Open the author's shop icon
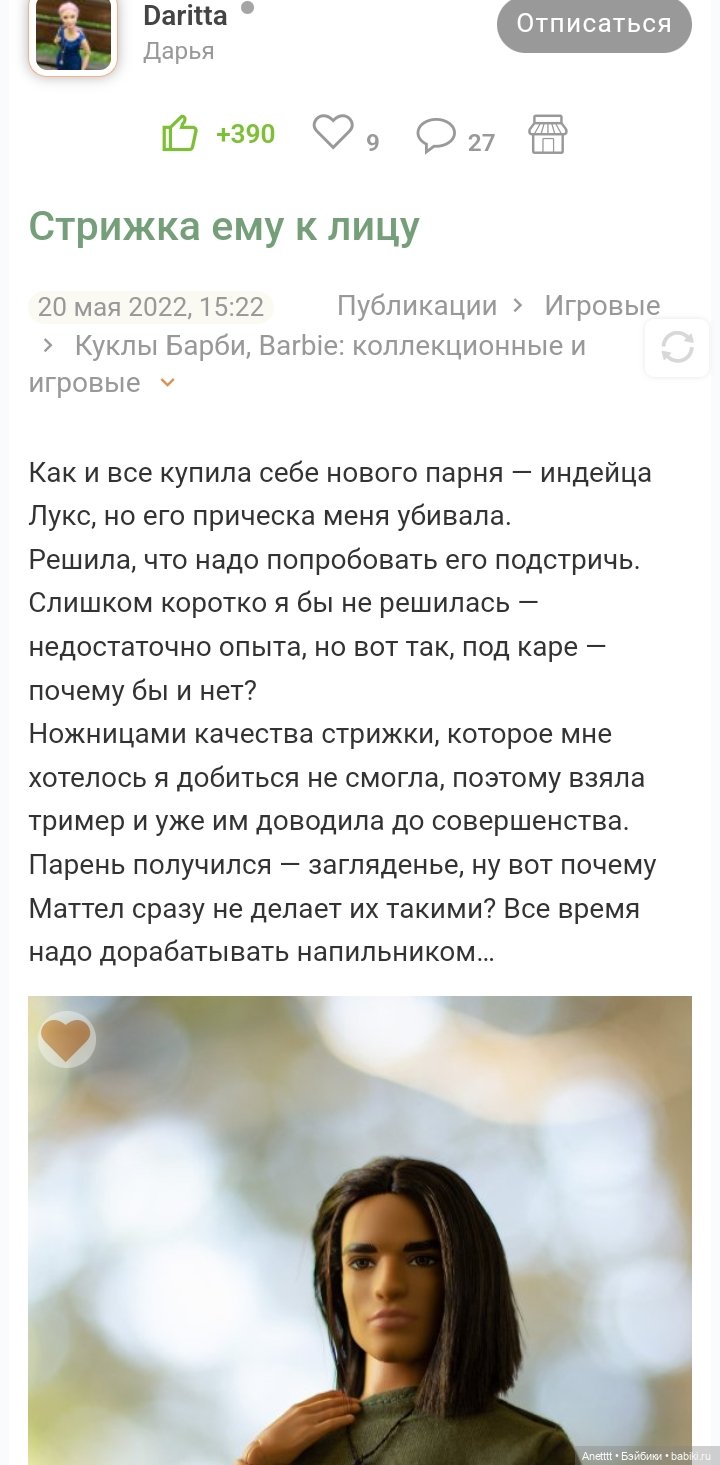Image resolution: width=720 pixels, height=1465 pixels. [x=547, y=134]
